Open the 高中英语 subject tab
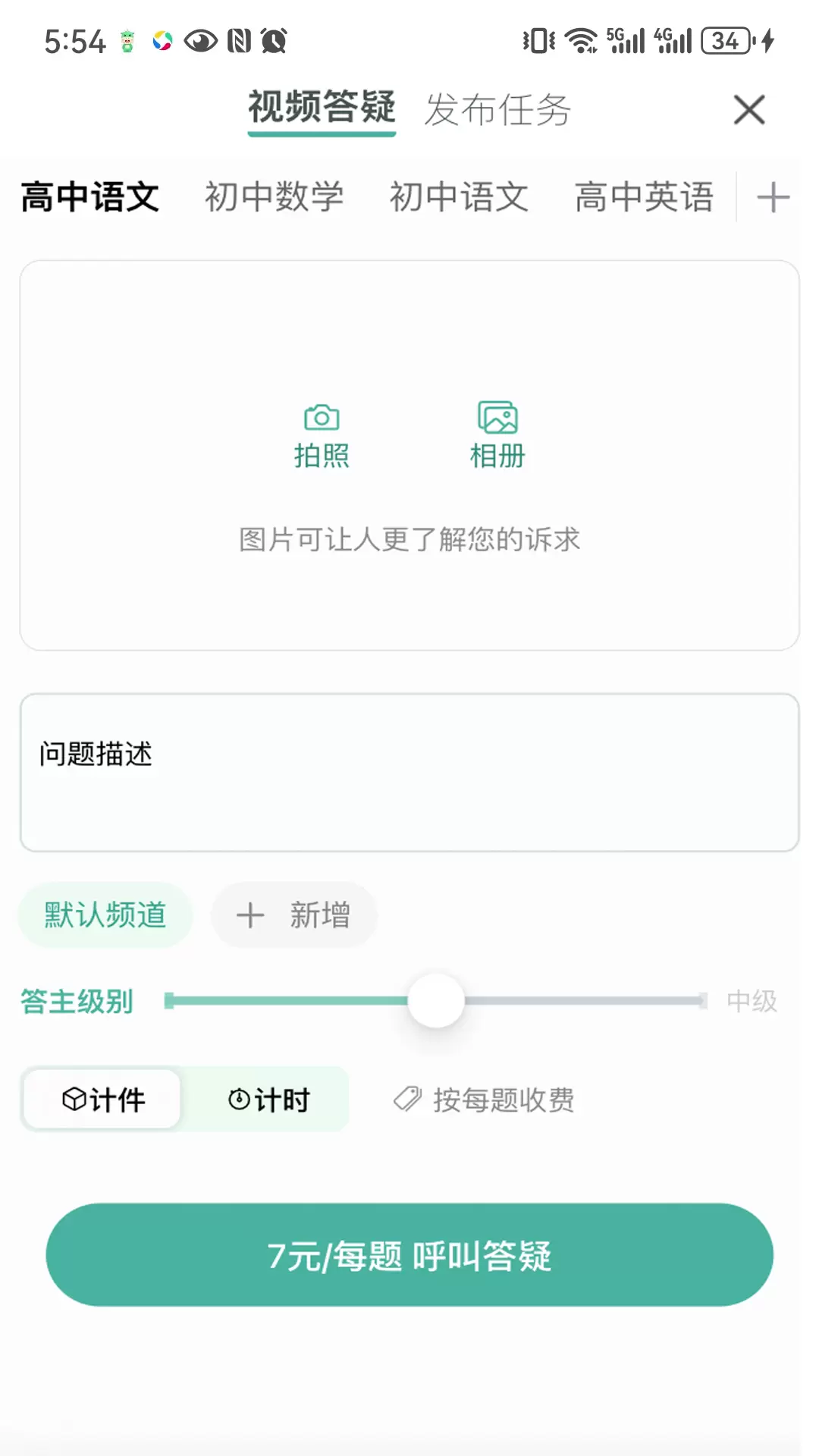This screenshot has height=1456, width=819. [644, 197]
